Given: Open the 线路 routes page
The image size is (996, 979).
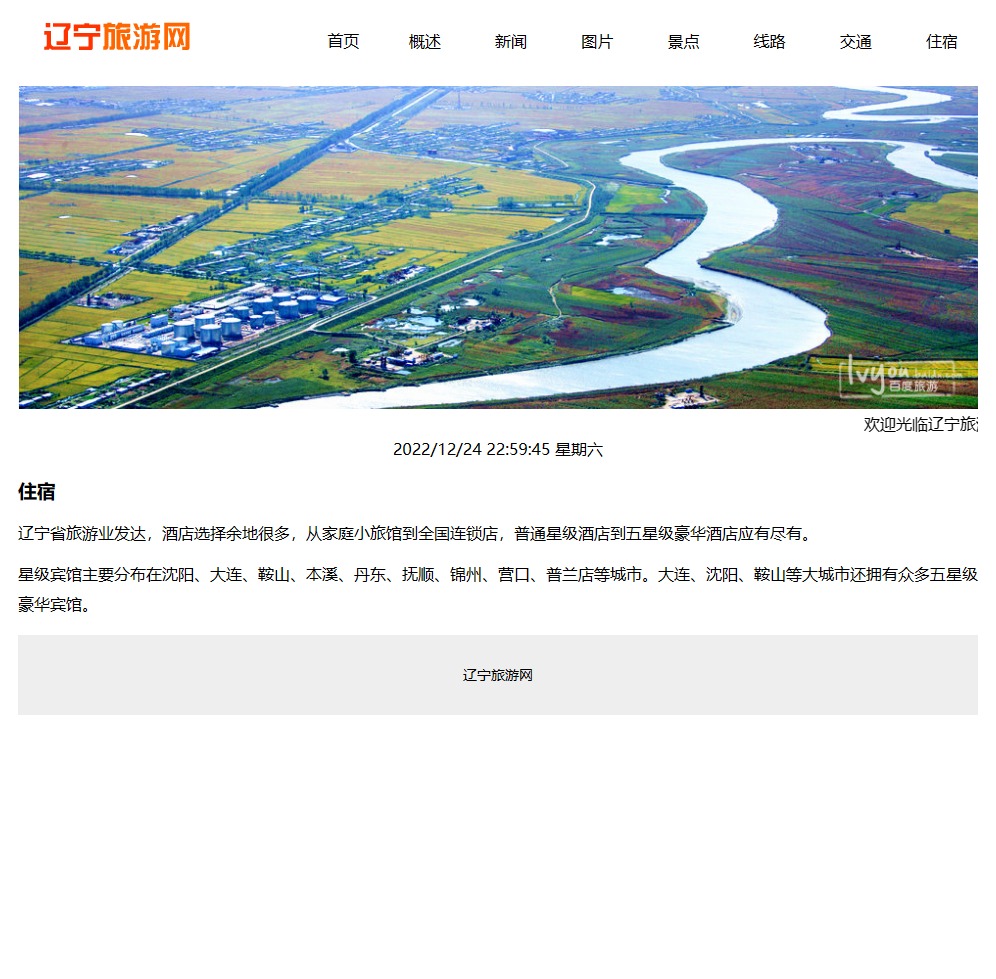Looking at the screenshot, I should (x=770, y=42).
